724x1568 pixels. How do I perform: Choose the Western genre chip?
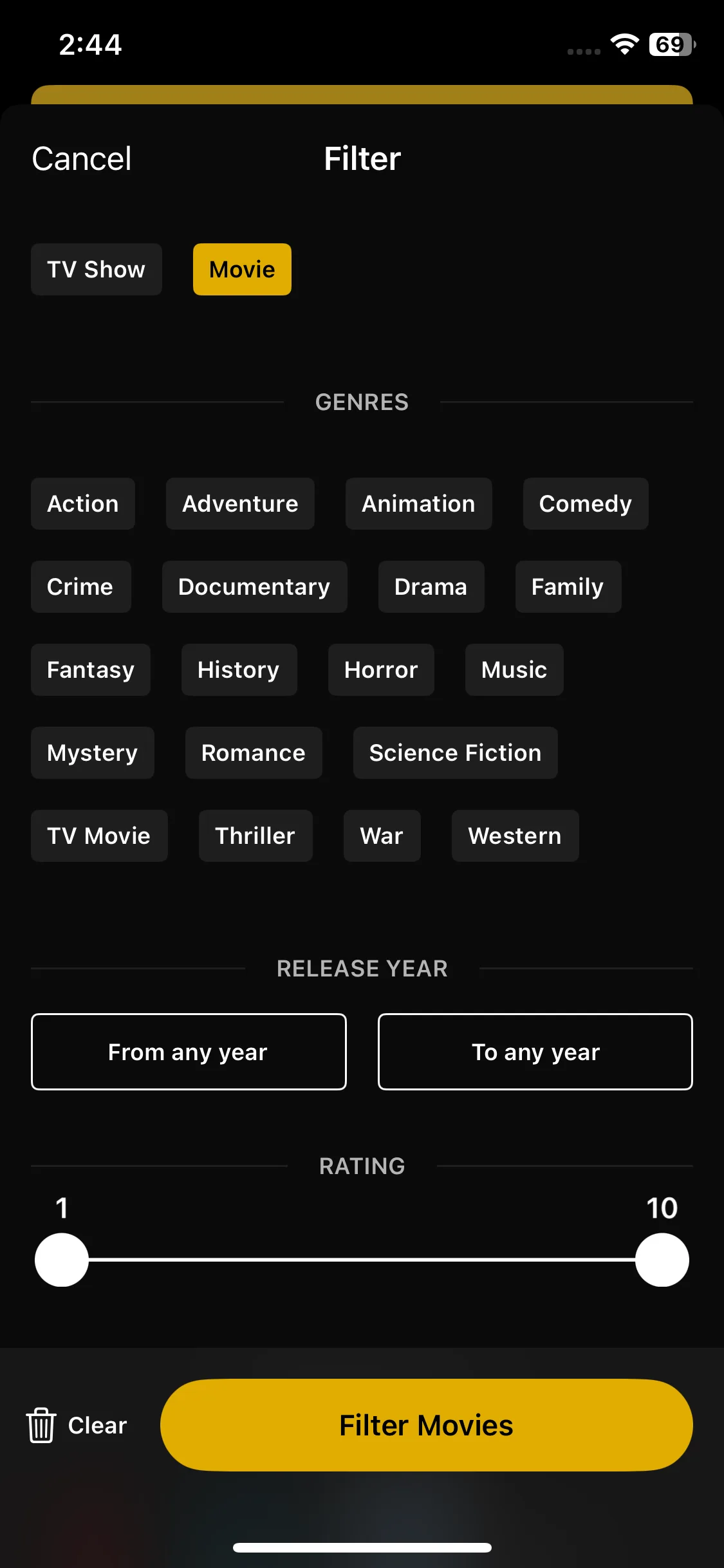(515, 835)
